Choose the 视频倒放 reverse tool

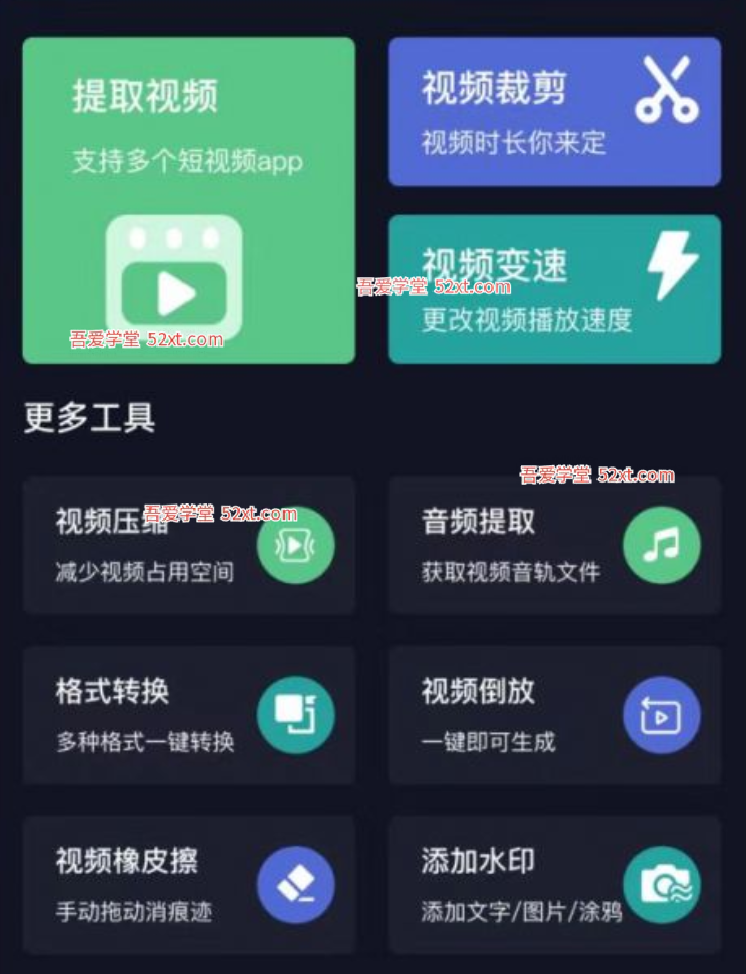coord(554,715)
